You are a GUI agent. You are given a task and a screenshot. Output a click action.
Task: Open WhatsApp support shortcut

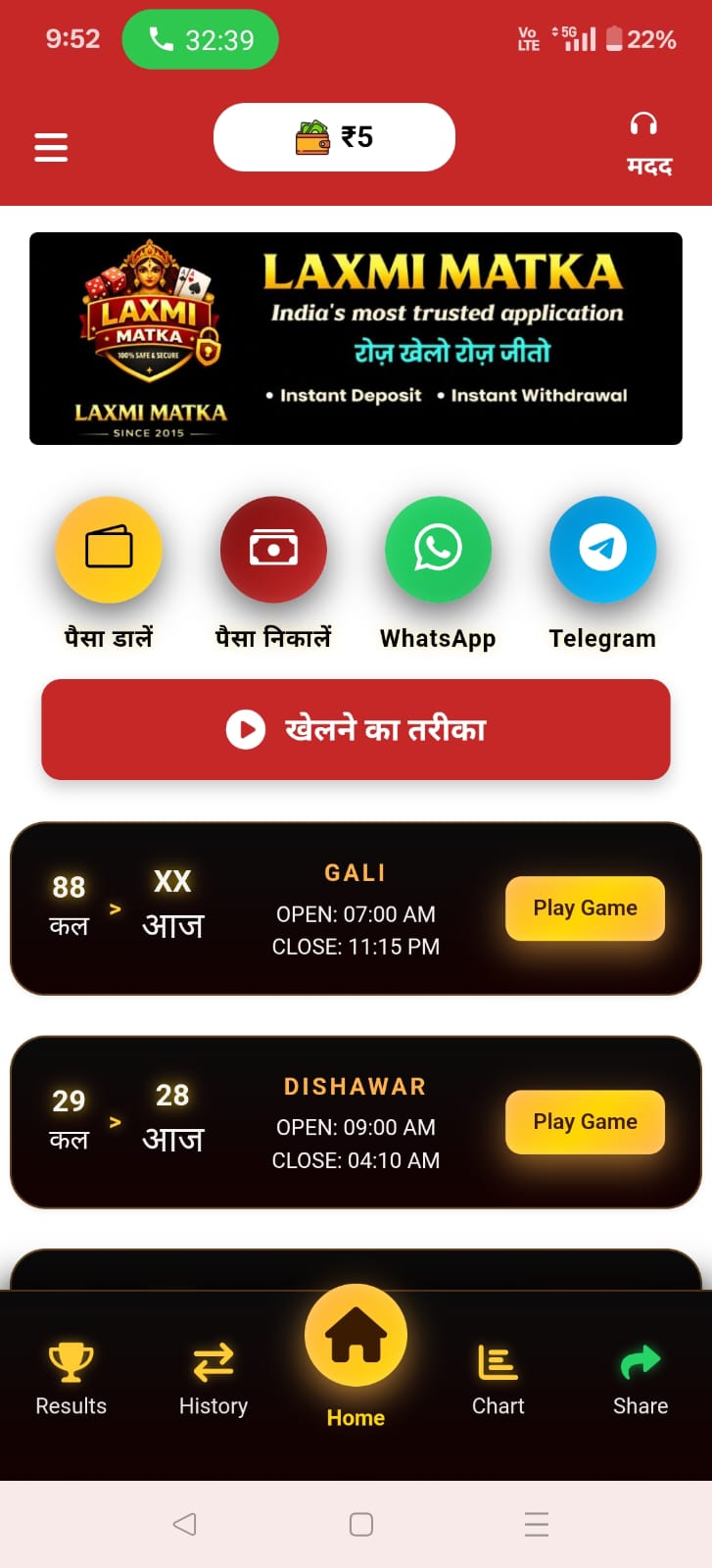(x=438, y=550)
